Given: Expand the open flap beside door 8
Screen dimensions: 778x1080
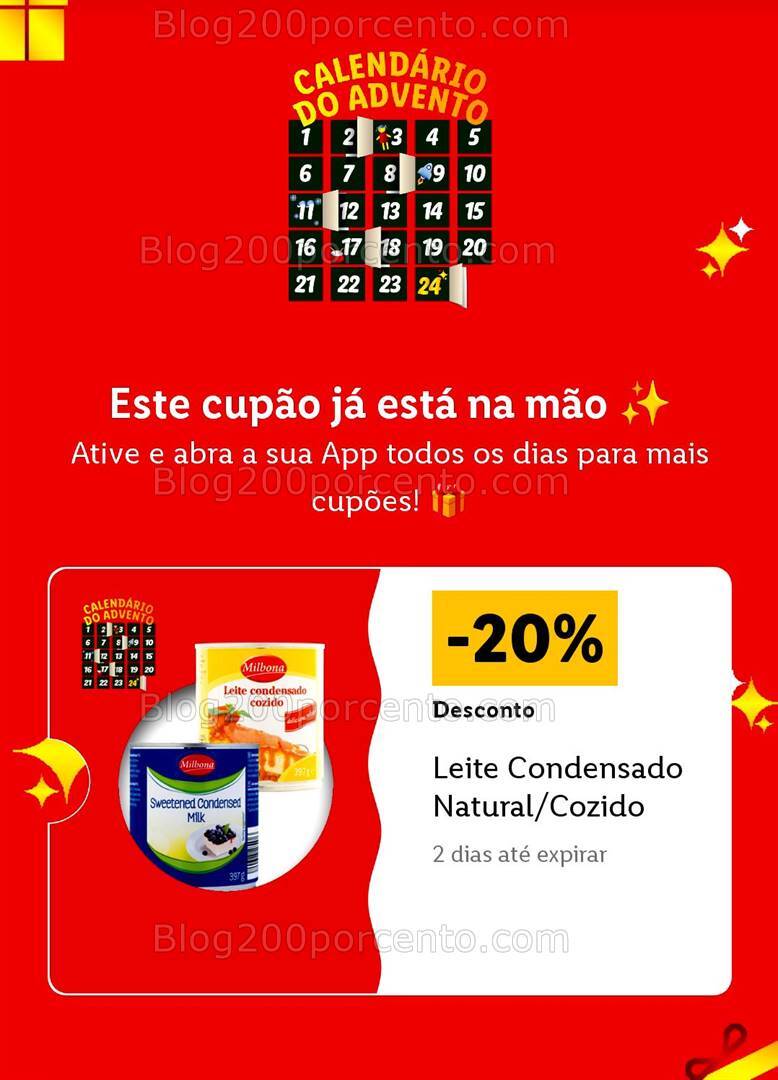Looking at the screenshot, I should click(x=407, y=174).
